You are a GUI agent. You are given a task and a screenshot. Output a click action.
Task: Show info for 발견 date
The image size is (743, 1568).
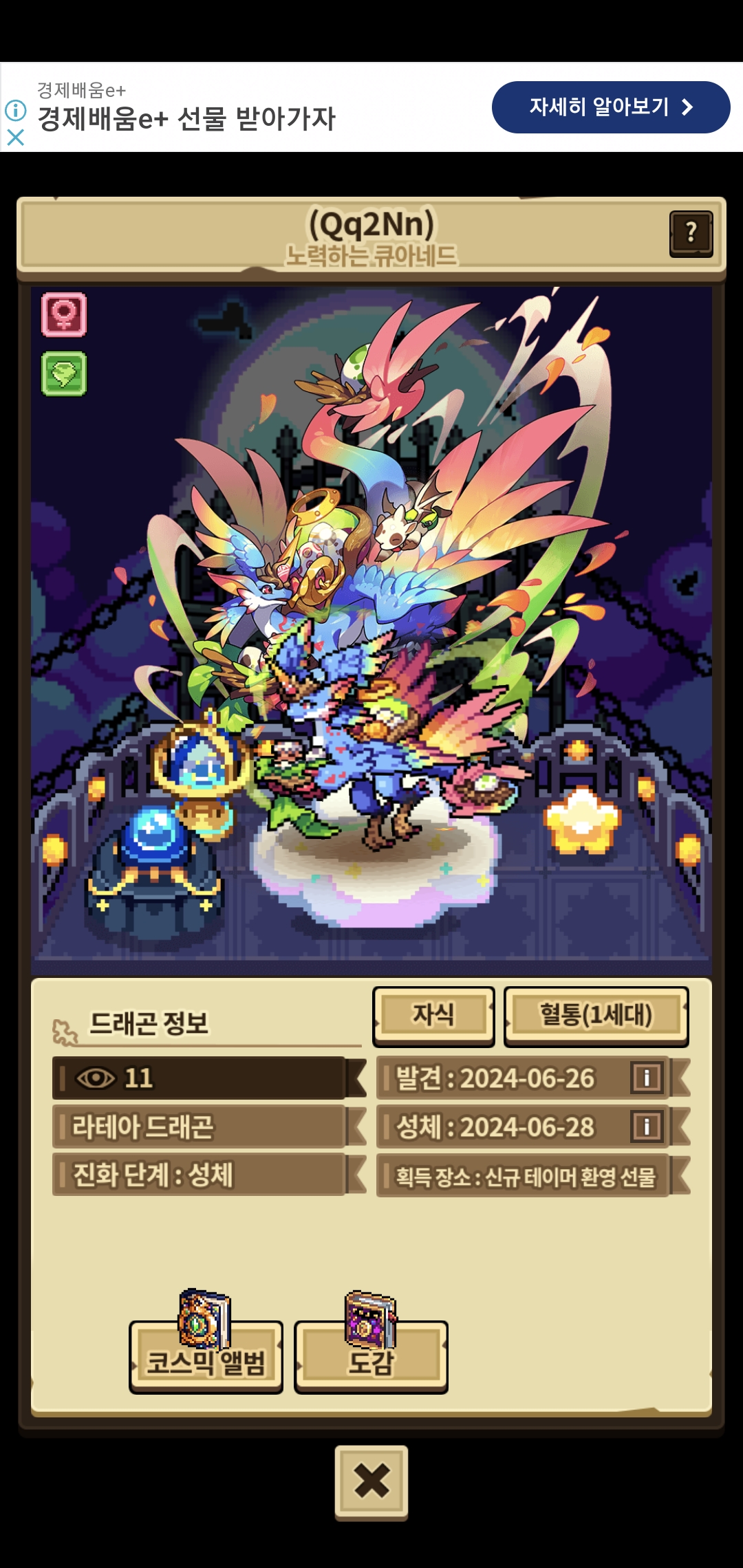click(x=647, y=1078)
